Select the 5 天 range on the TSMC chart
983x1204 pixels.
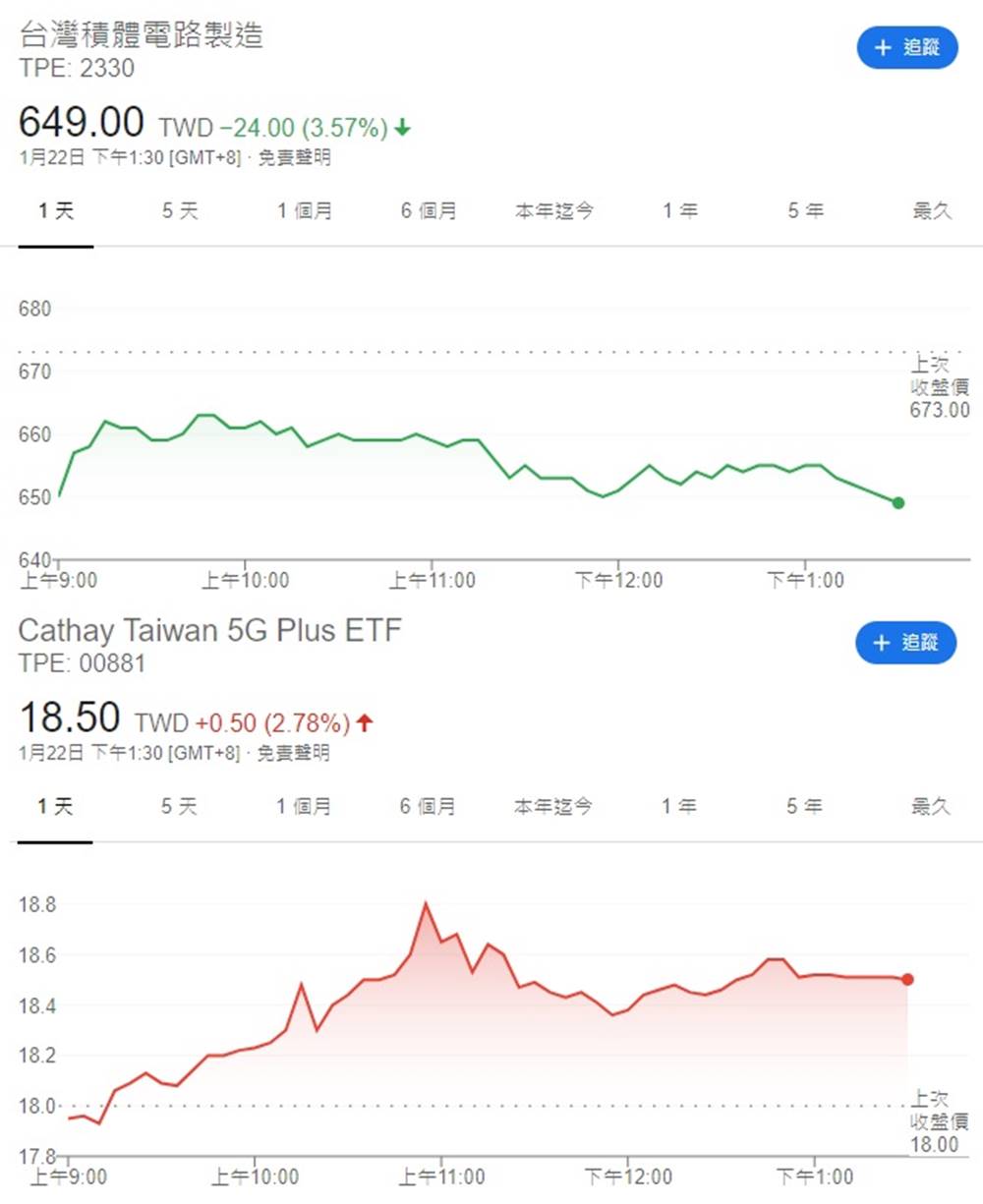click(x=179, y=210)
